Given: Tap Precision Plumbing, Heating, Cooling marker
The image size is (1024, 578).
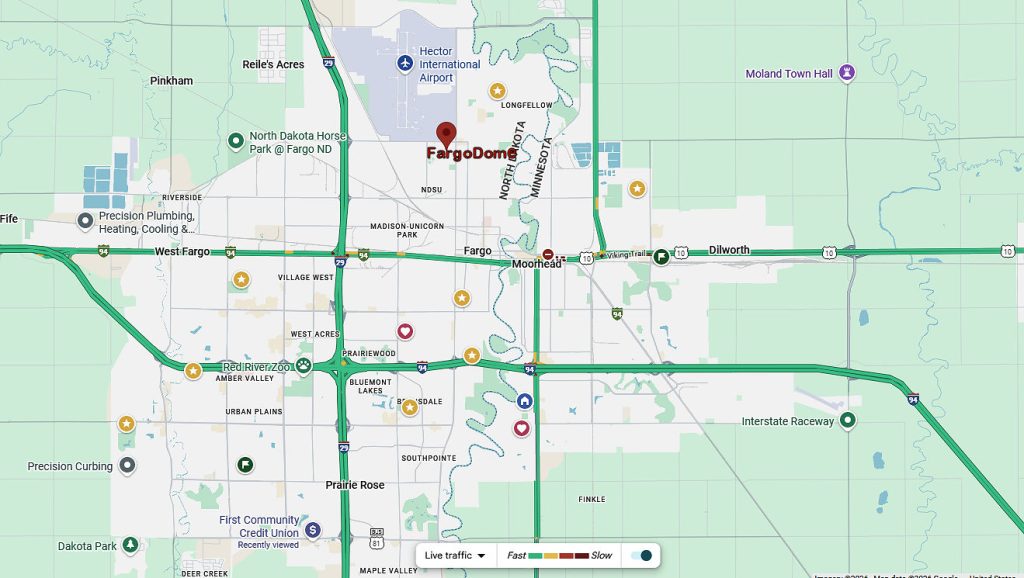Looking at the screenshot, I should (86, 220).
